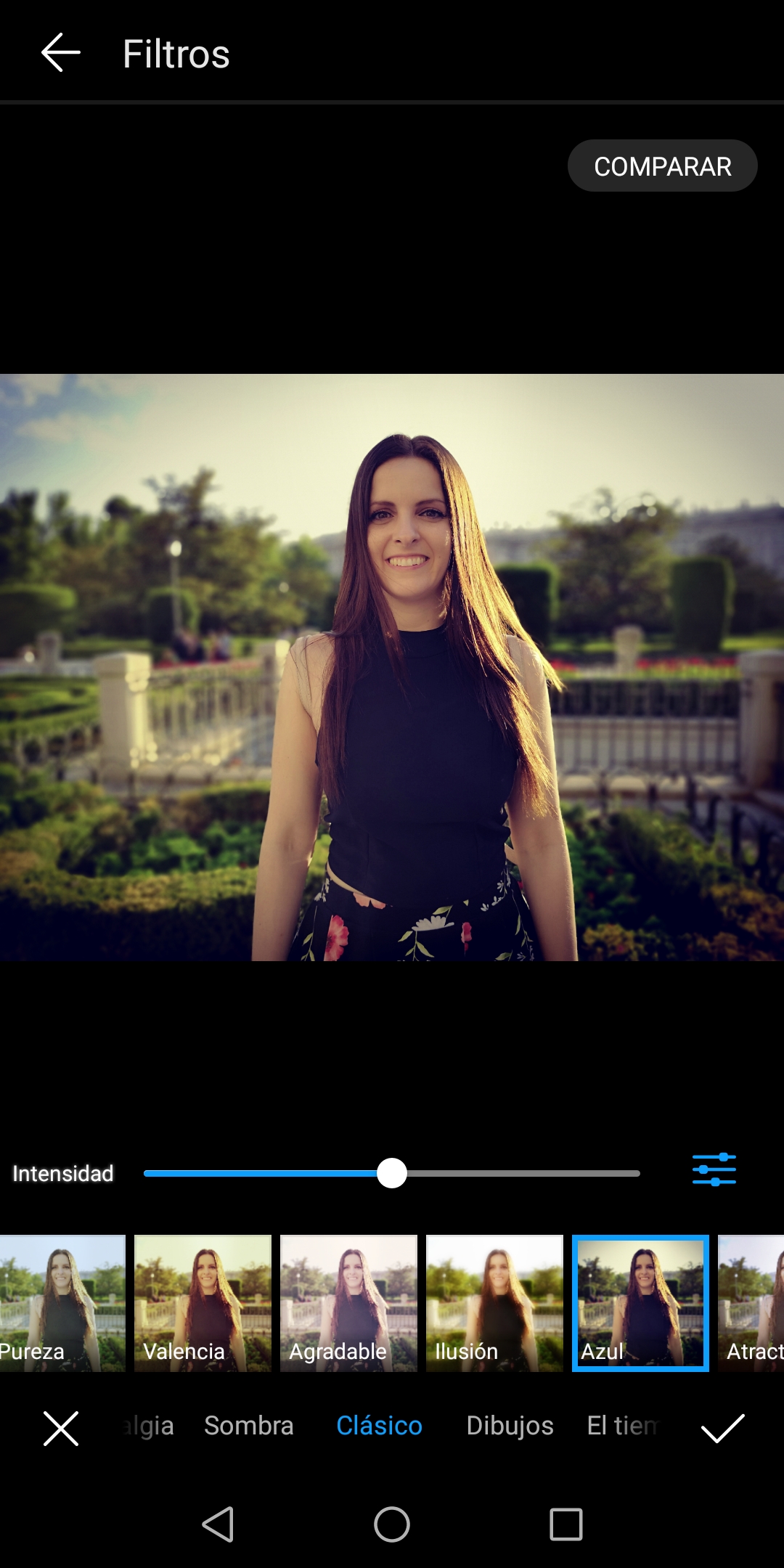Select the Azul filter thumbnail
Viewport: 784px width, 1568px height.
point(640,1303)
